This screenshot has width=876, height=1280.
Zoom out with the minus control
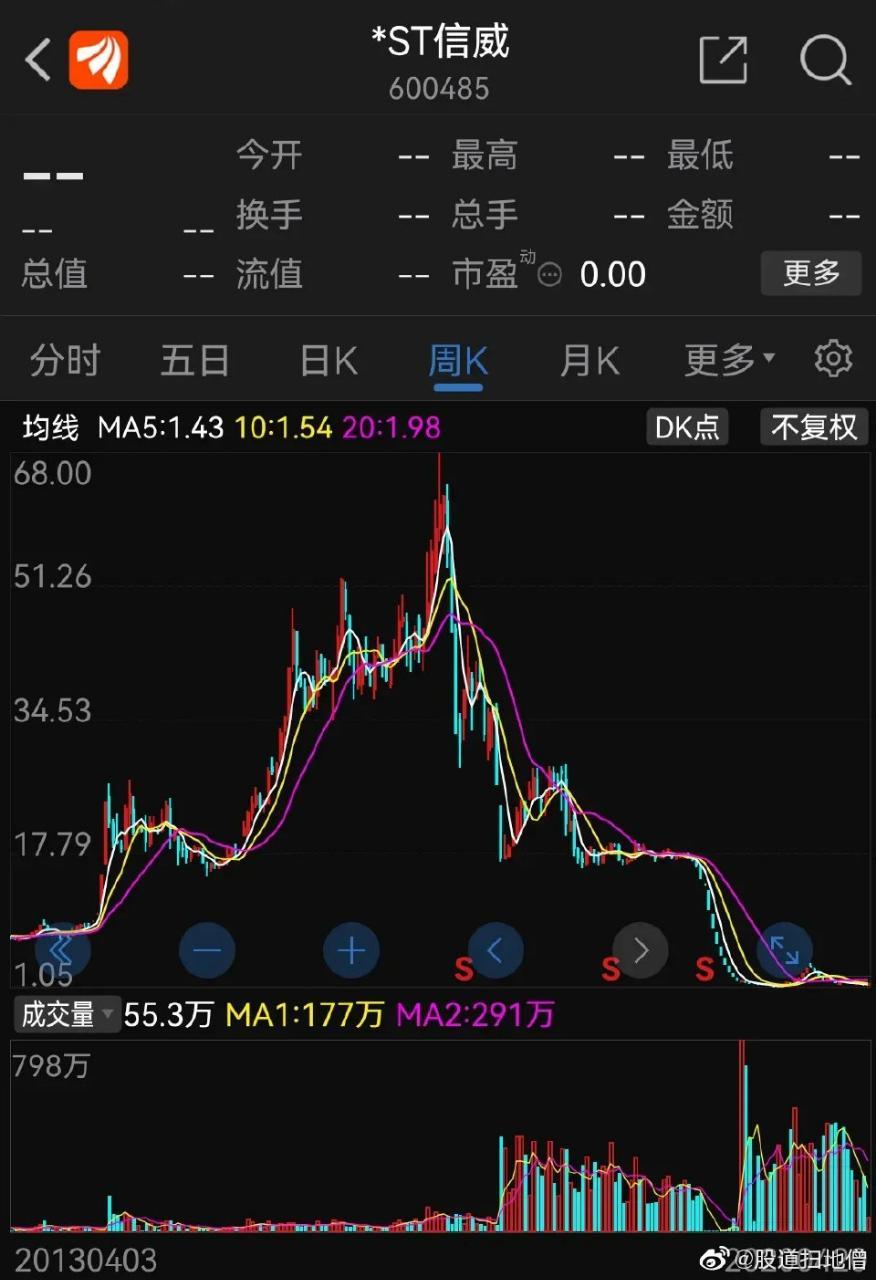tap(207, 951)
